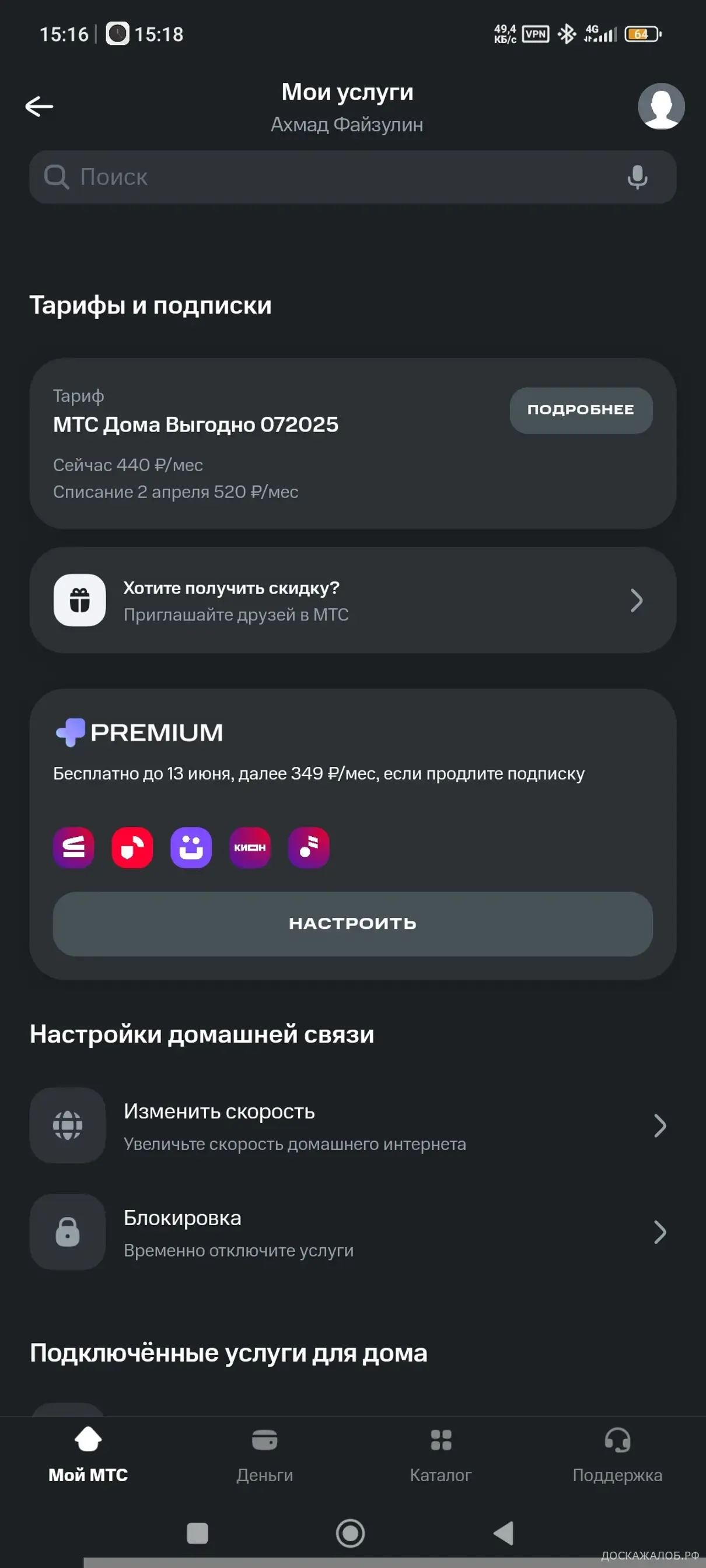Screen dimensions: 706x1568
Task: Switch to the Мой МТС tab
Action: click(x=88, y=1451)
